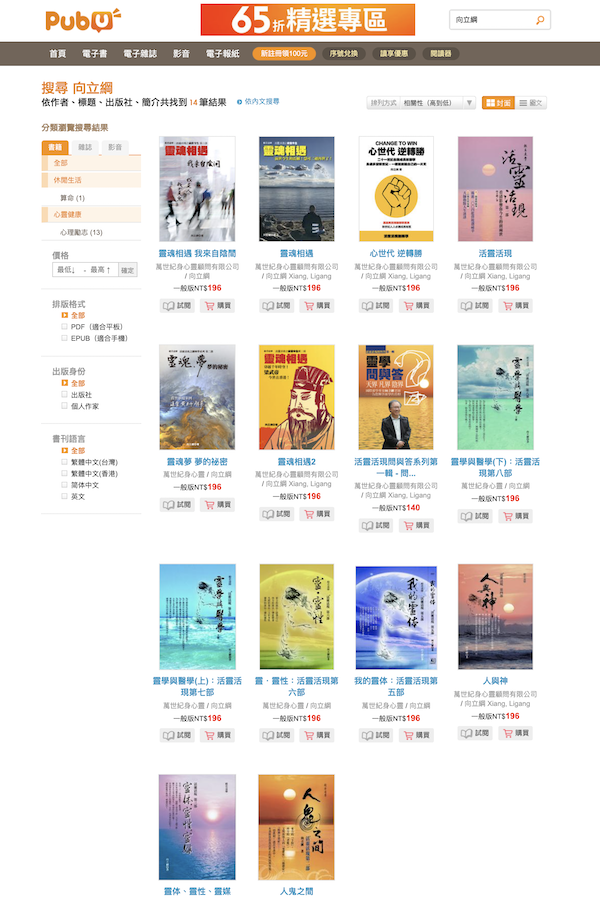This screenshot has height=900, width=600.
Task: Tap 試閱 for 活靈活現
Action: [x=475, y=305]
